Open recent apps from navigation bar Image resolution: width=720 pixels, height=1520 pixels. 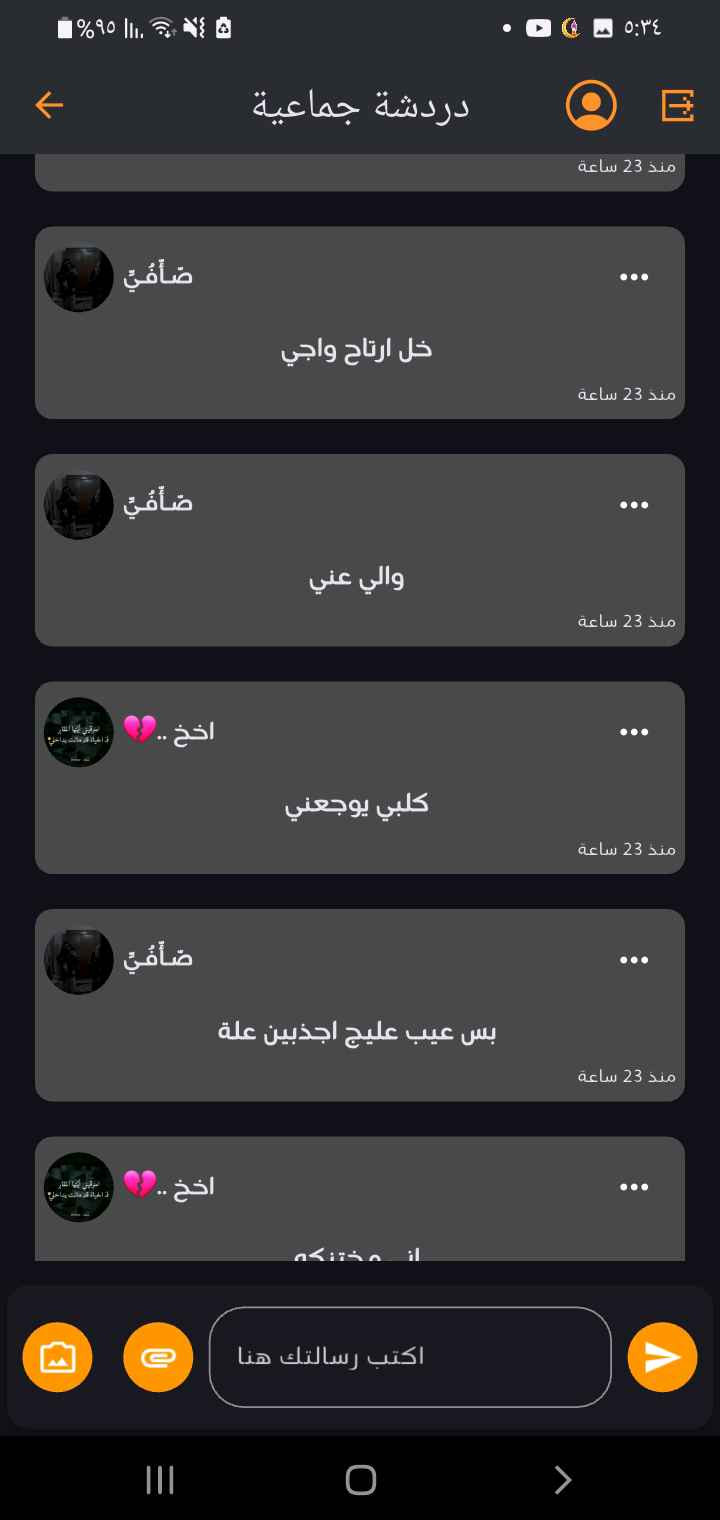[x=160, y=1480]
